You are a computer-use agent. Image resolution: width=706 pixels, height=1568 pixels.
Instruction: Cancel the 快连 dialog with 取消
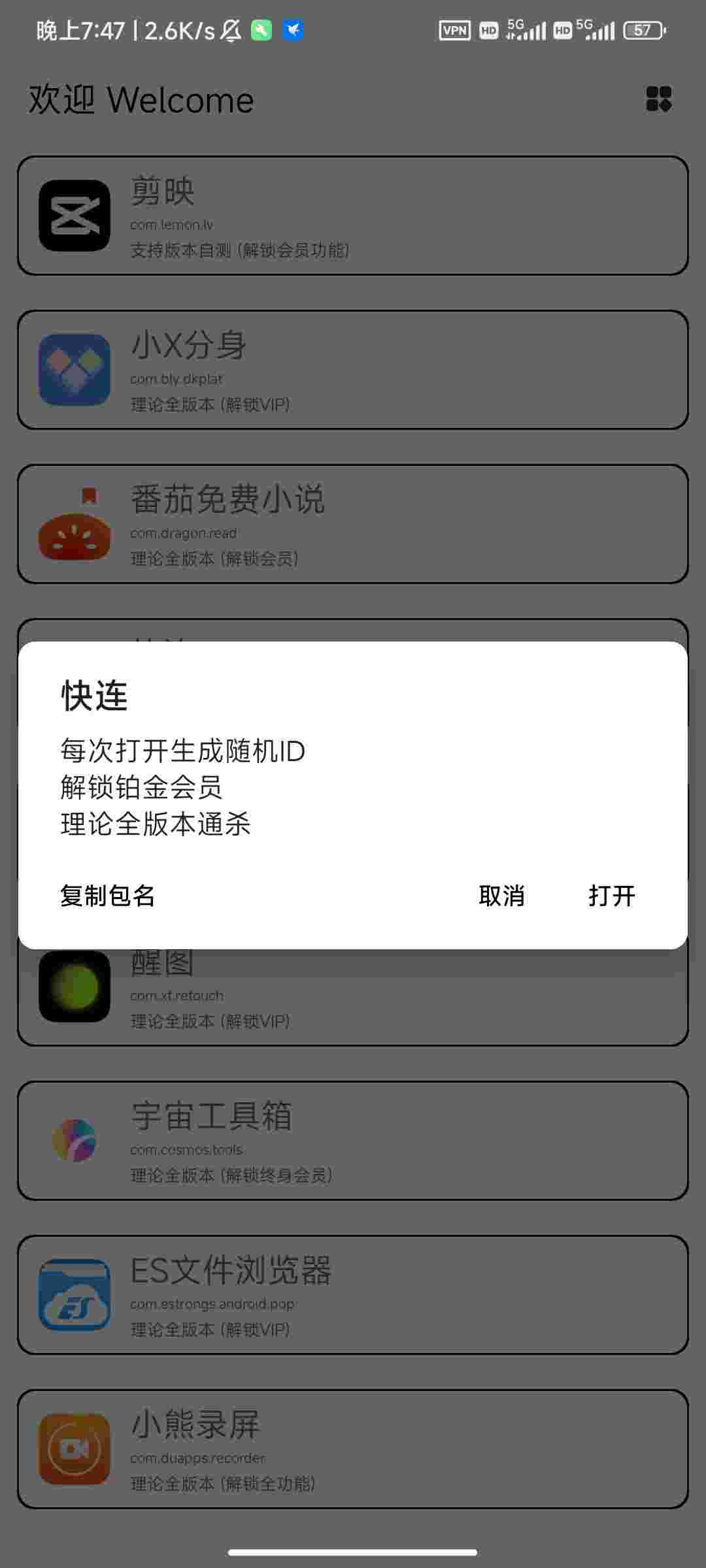501,896
